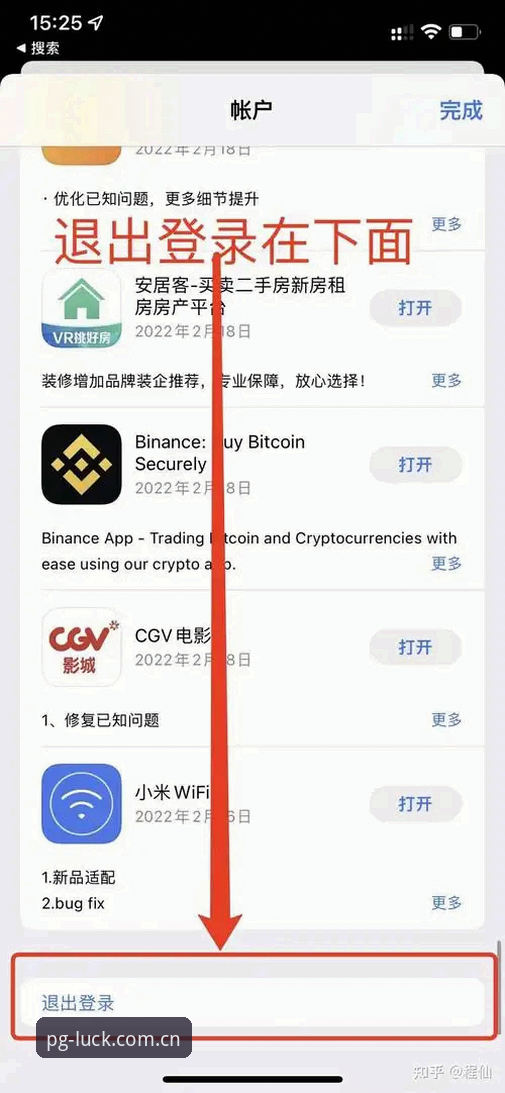Screen dimensions: 505x1093
Task: View the Binance app icon details
Action: (82, 464)
